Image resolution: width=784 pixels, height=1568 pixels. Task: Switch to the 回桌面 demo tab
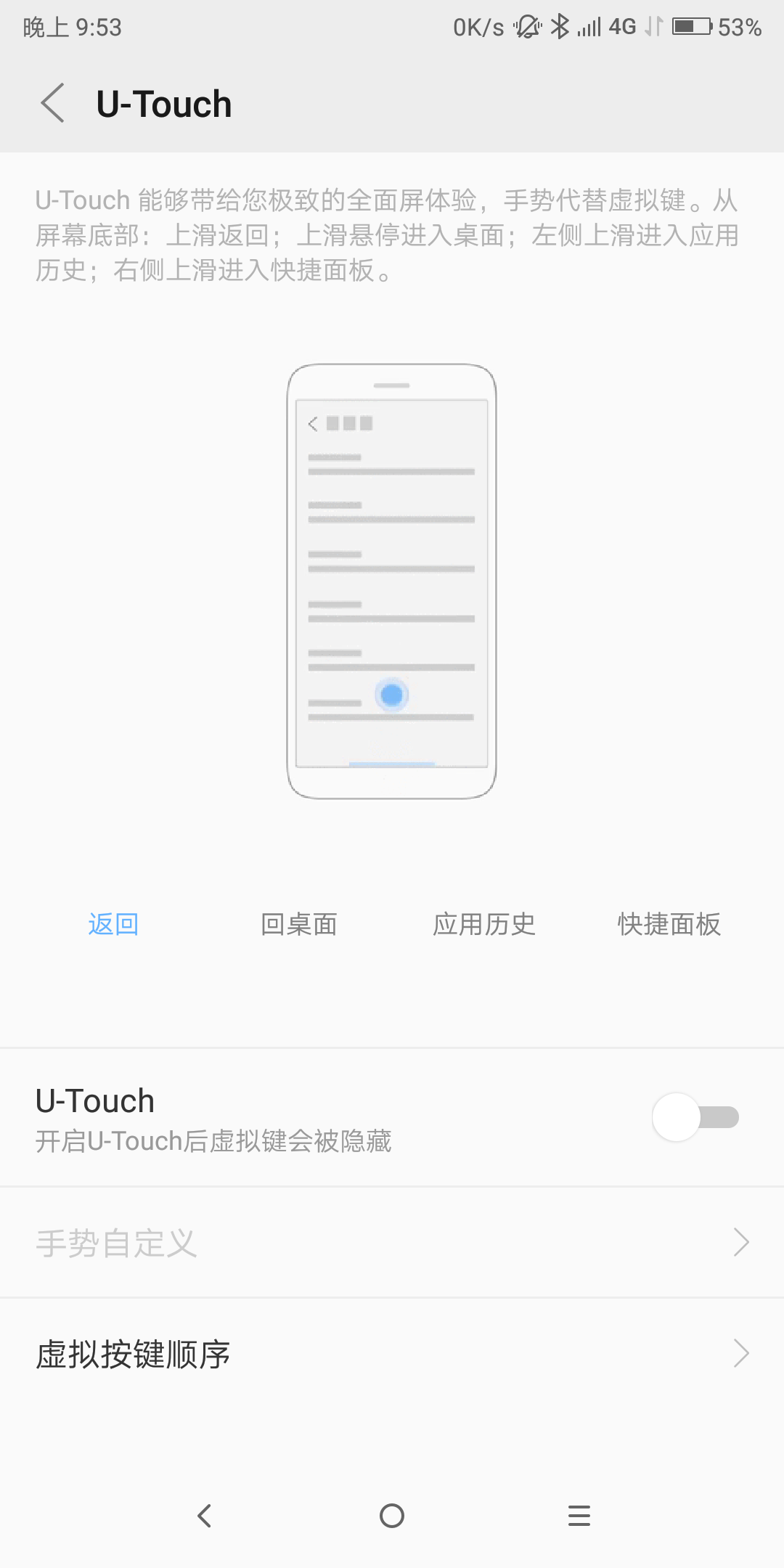pyautogui.click(x=299, y=925)
